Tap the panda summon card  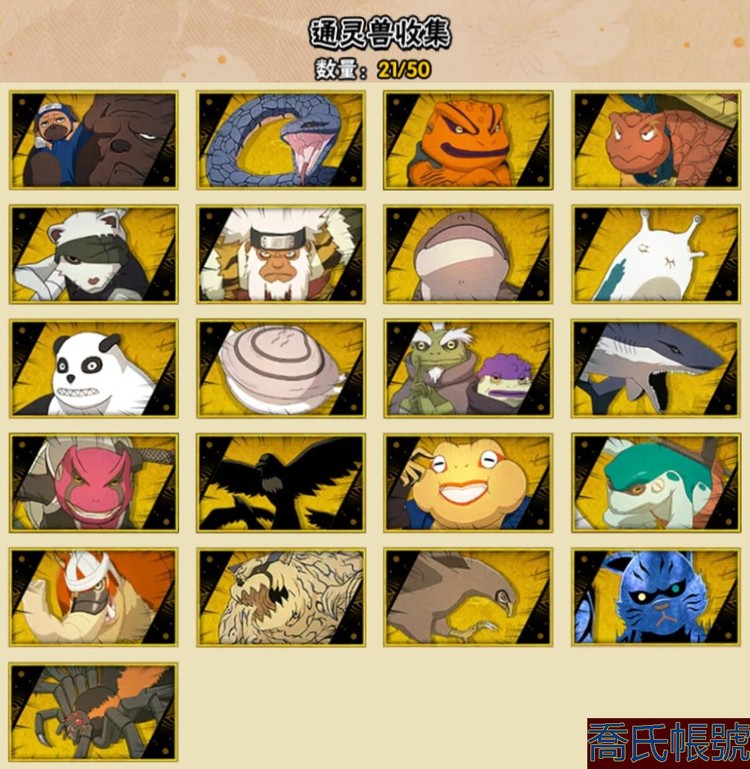[94, 369]
